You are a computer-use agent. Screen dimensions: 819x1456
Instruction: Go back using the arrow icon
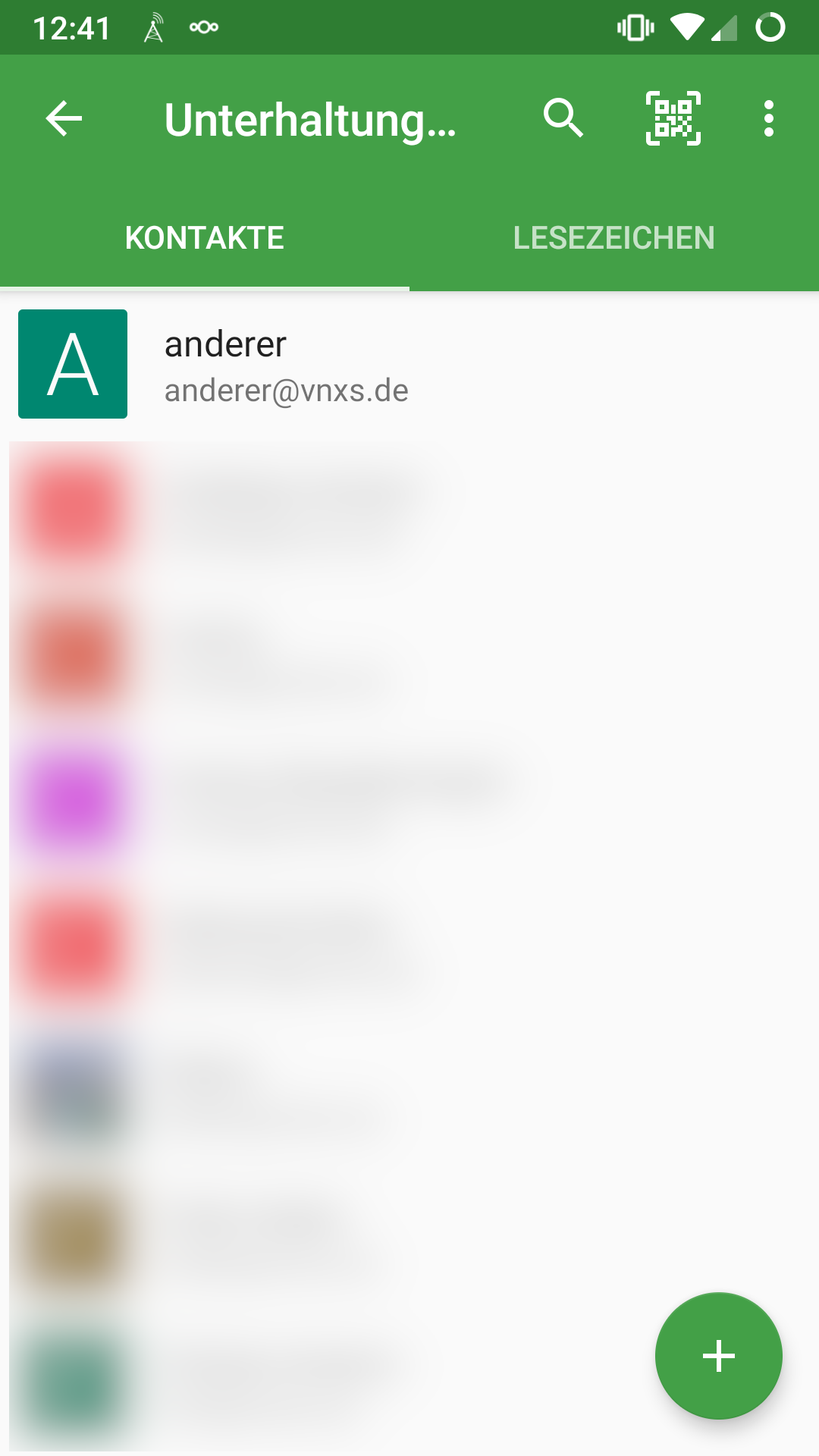(64, 119)
